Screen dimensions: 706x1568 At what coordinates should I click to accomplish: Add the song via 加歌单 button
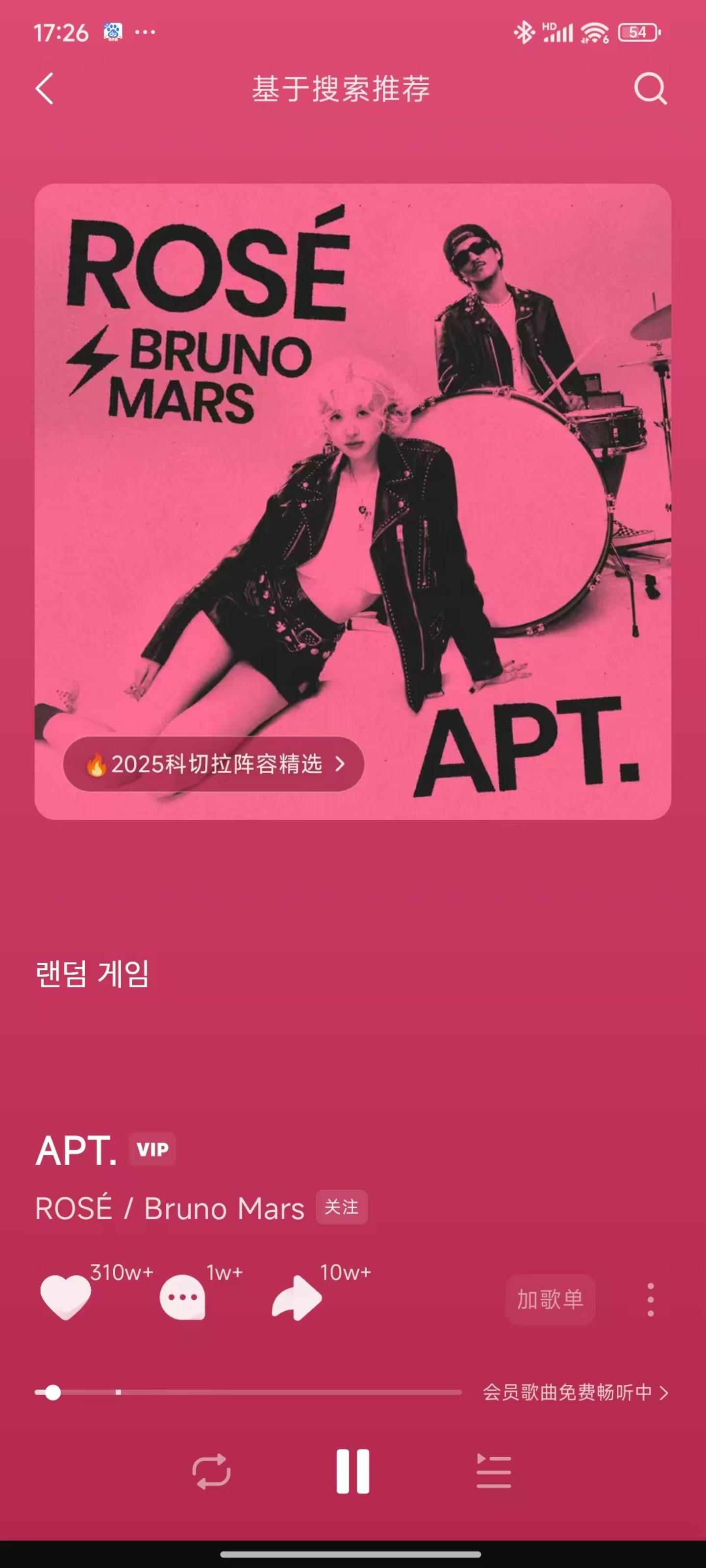(x=550, y=1299)
